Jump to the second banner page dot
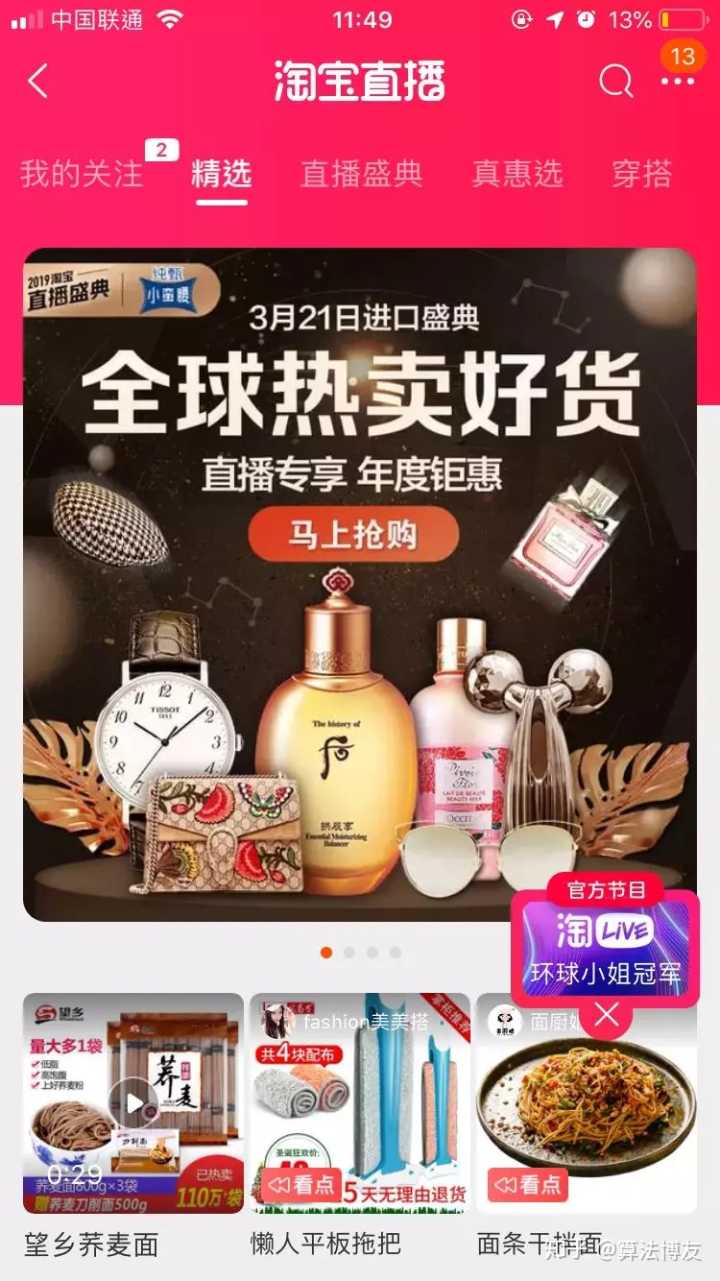Viewport: 720px width, 1281px height. [x=349, y=953]
